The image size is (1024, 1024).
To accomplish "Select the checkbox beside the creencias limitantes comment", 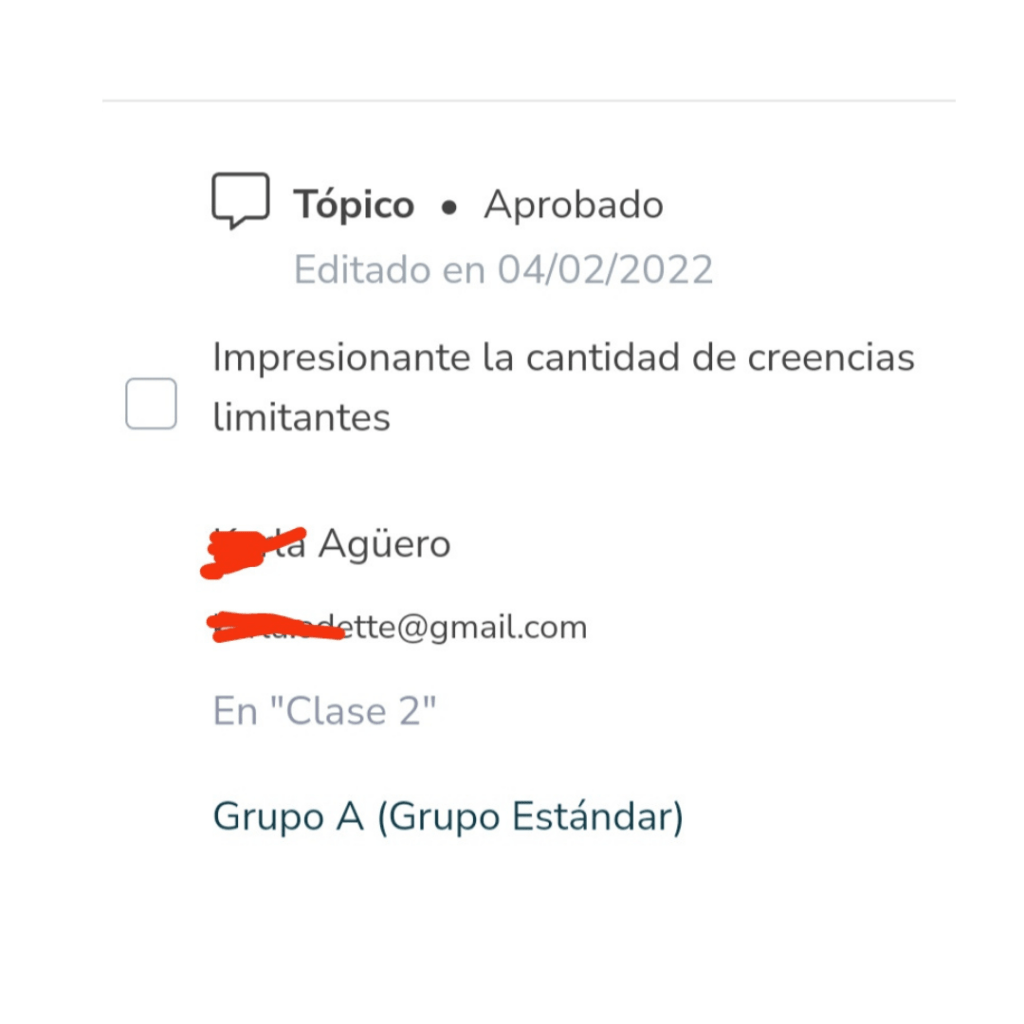I will pos(151,404).
